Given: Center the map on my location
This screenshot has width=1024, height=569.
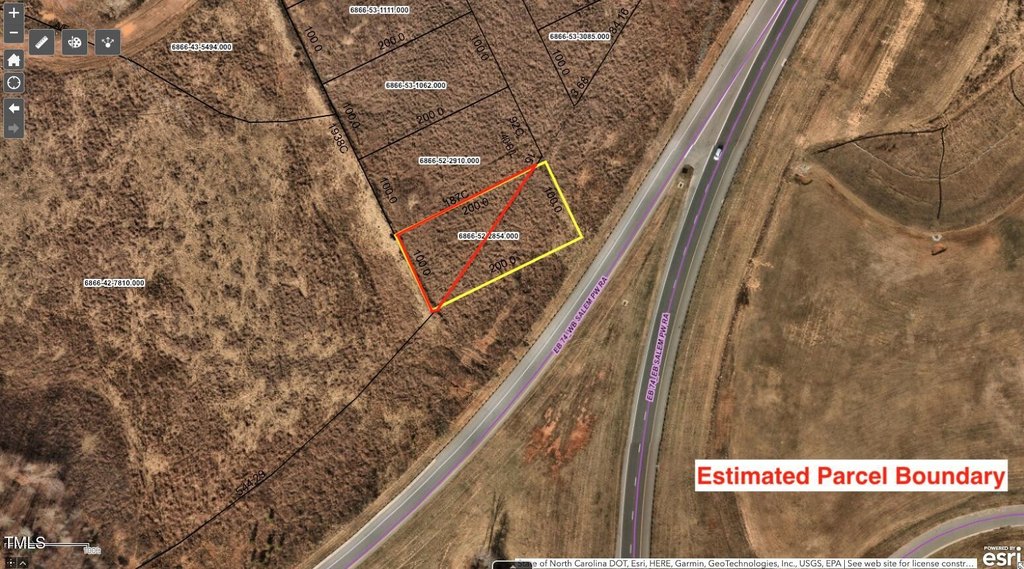Looking at the screenshot, I should [x=14, y=82].
